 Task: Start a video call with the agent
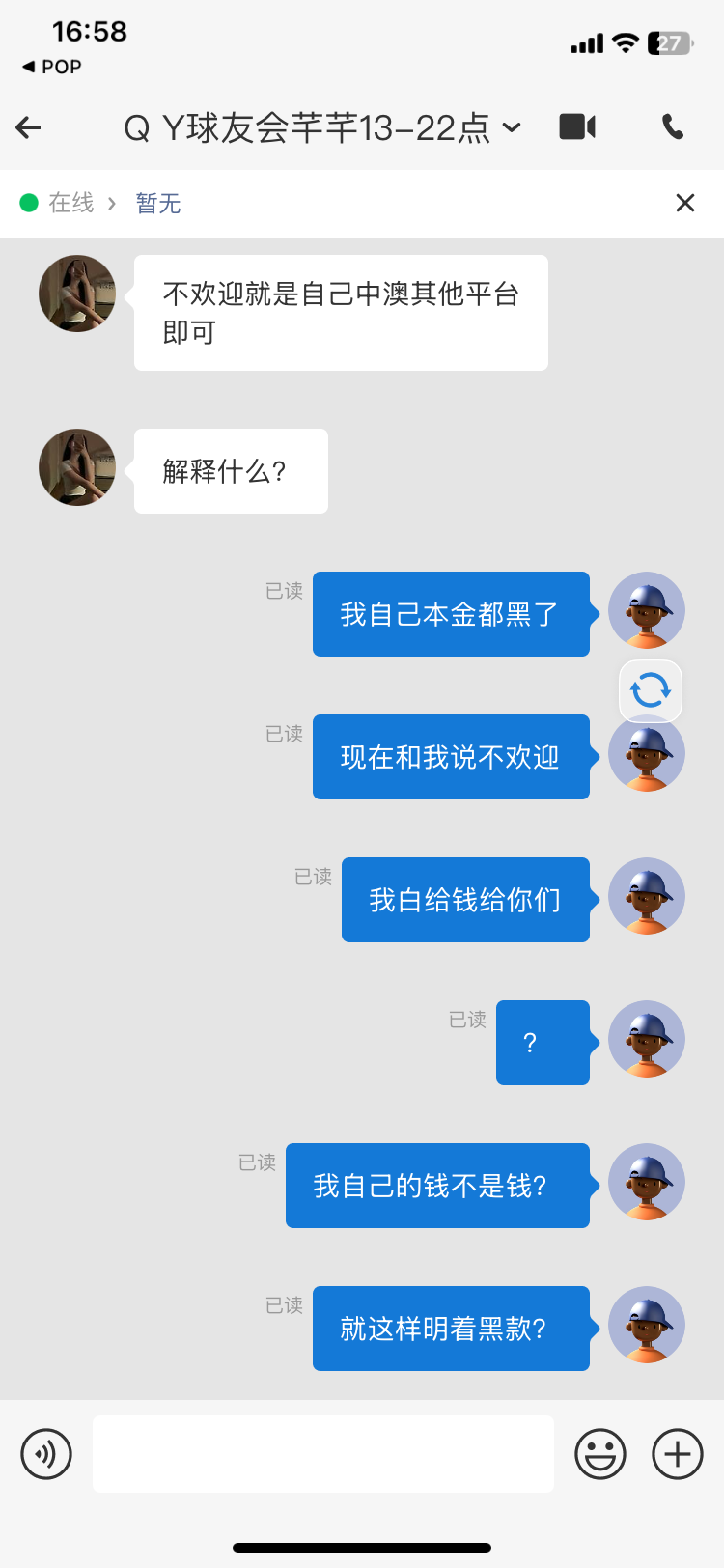click(x=576, y=126)
